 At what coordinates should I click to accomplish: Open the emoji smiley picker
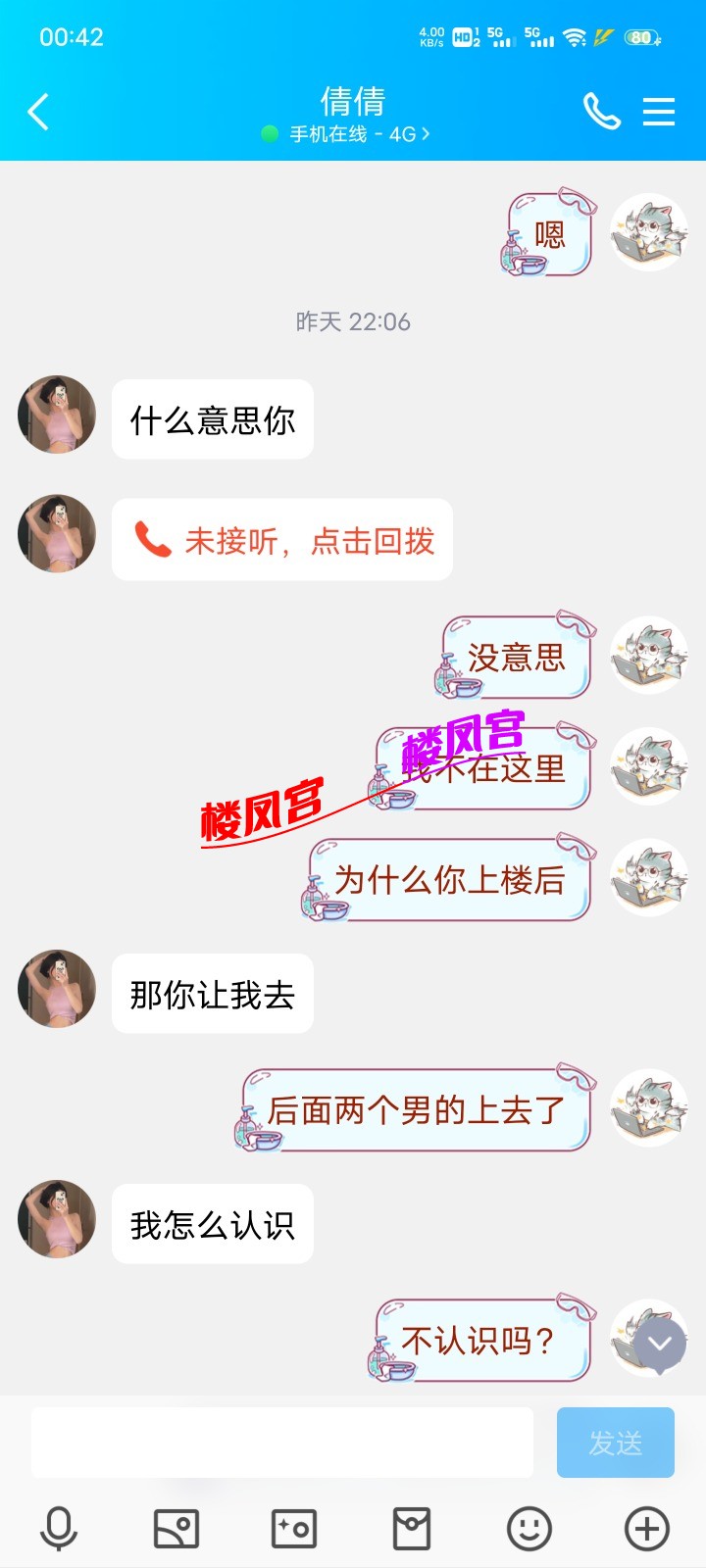pyautogui.click(x=529, y=1527)
